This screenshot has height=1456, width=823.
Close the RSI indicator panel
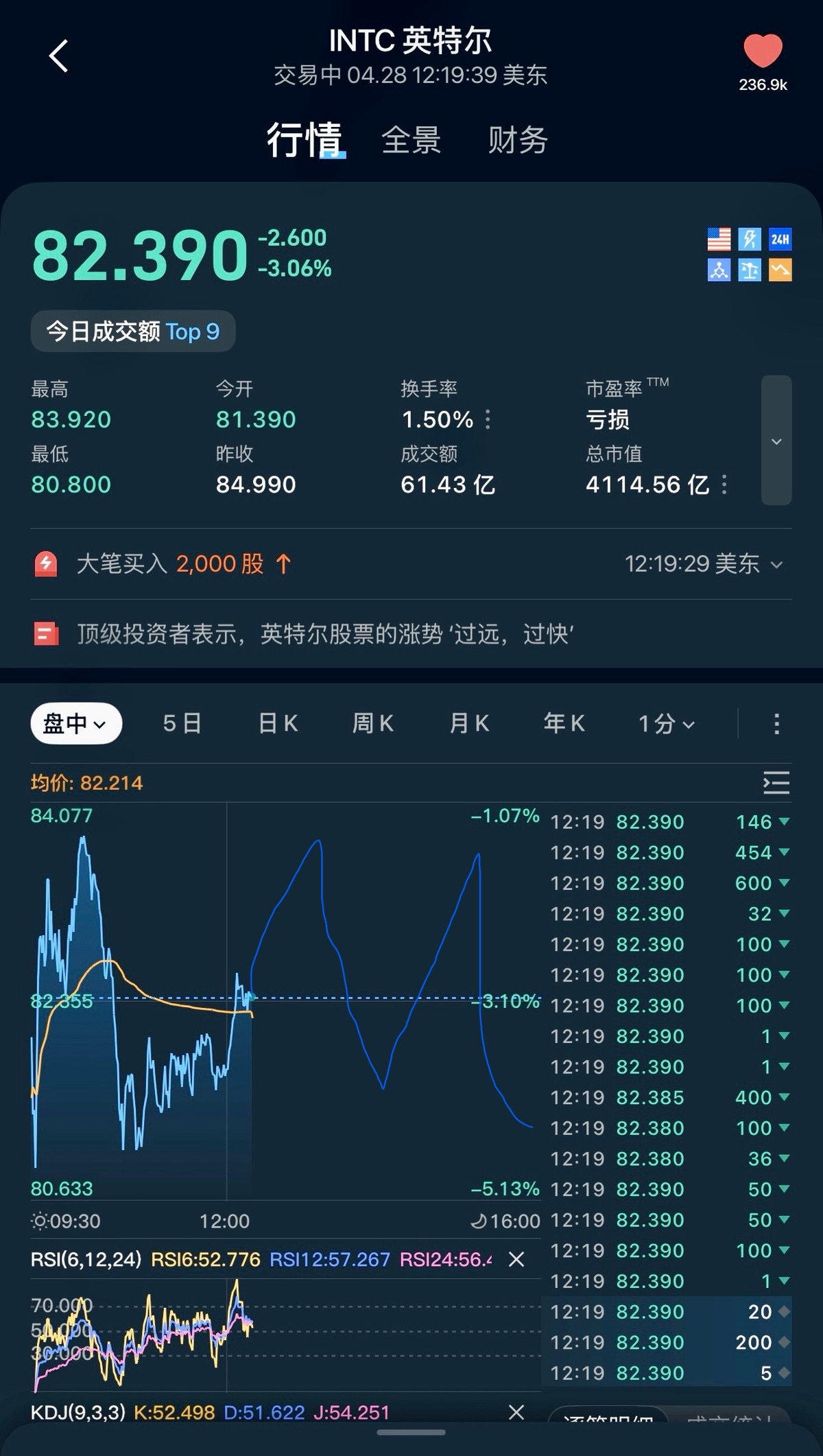point(516,1259)
